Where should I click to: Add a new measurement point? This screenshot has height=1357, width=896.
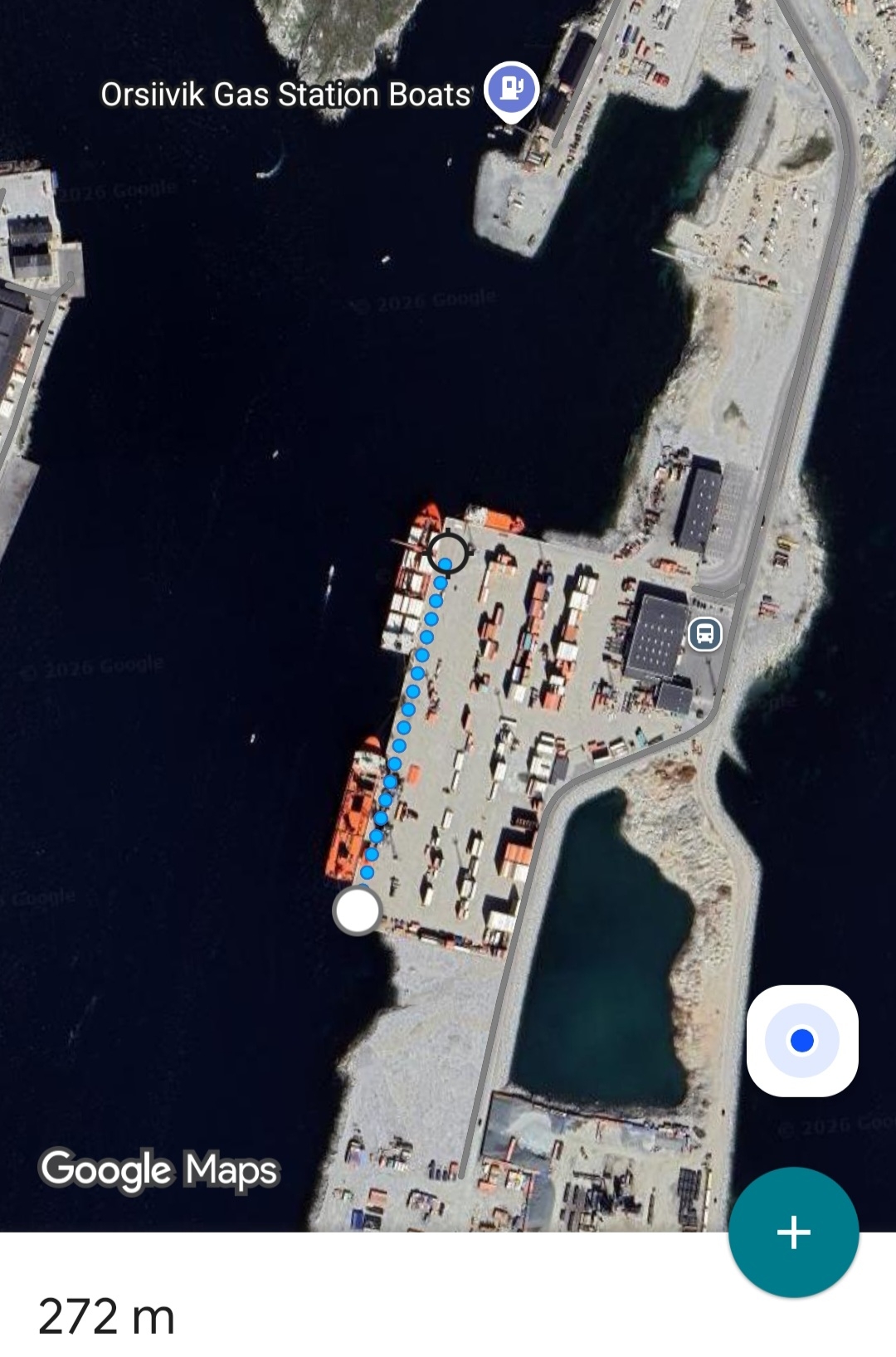pos(793,1232)
